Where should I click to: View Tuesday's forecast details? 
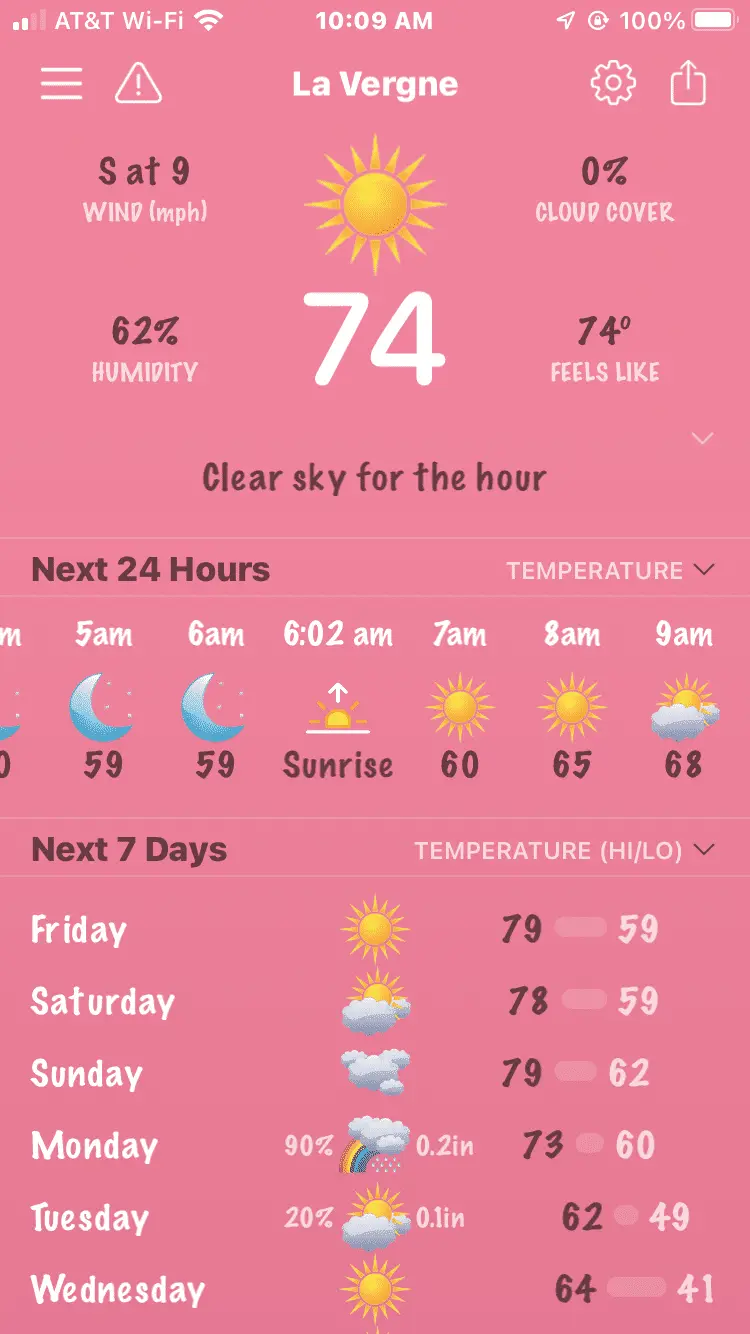374,1218
